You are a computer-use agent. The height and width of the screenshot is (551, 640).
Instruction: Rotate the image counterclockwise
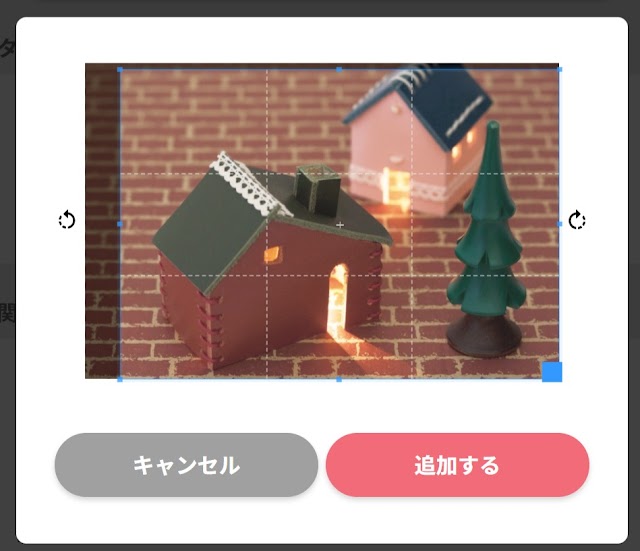tap(67, 220)
